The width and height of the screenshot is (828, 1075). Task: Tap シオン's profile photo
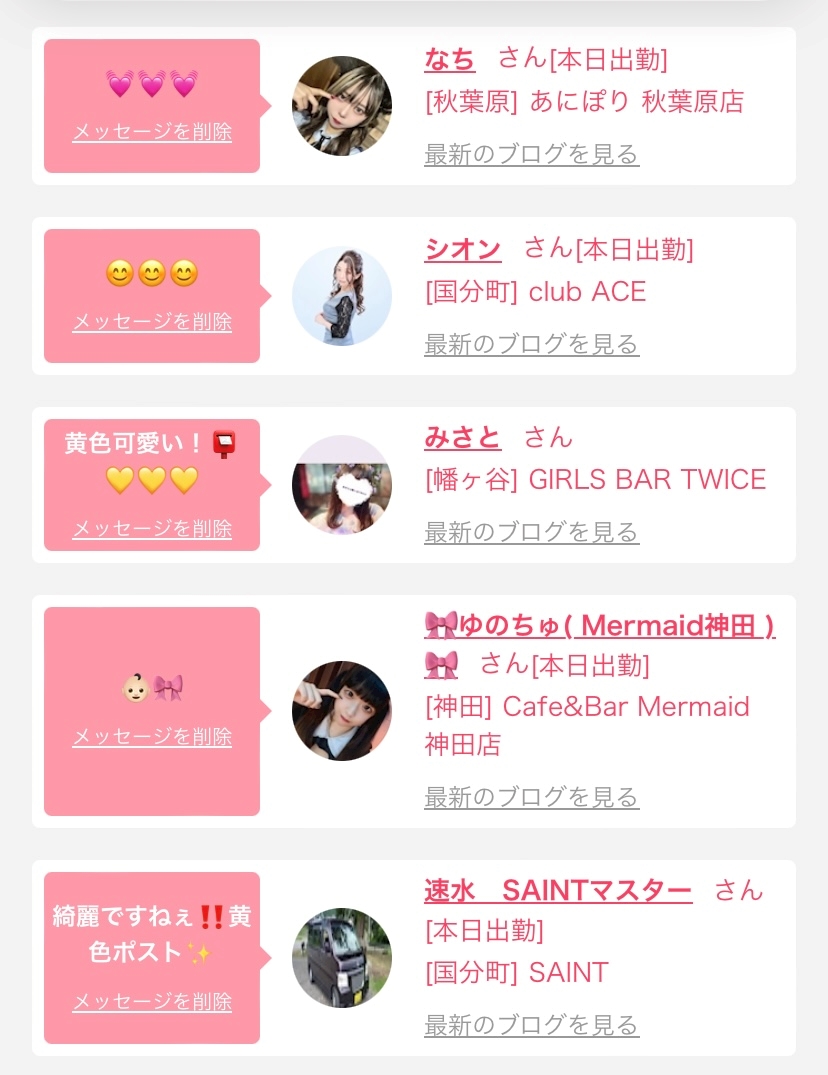342,296
